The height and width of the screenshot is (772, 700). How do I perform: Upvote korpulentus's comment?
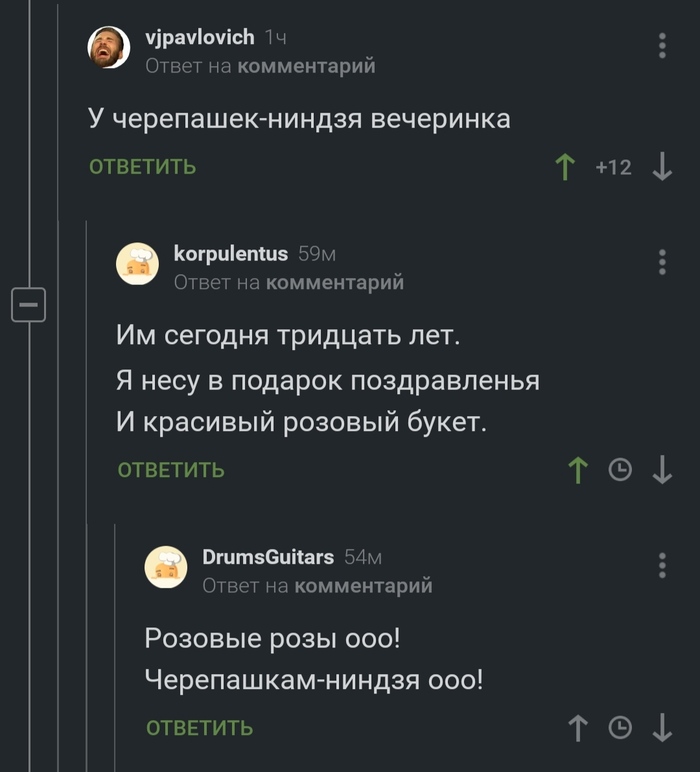click(x=577, y=469)
